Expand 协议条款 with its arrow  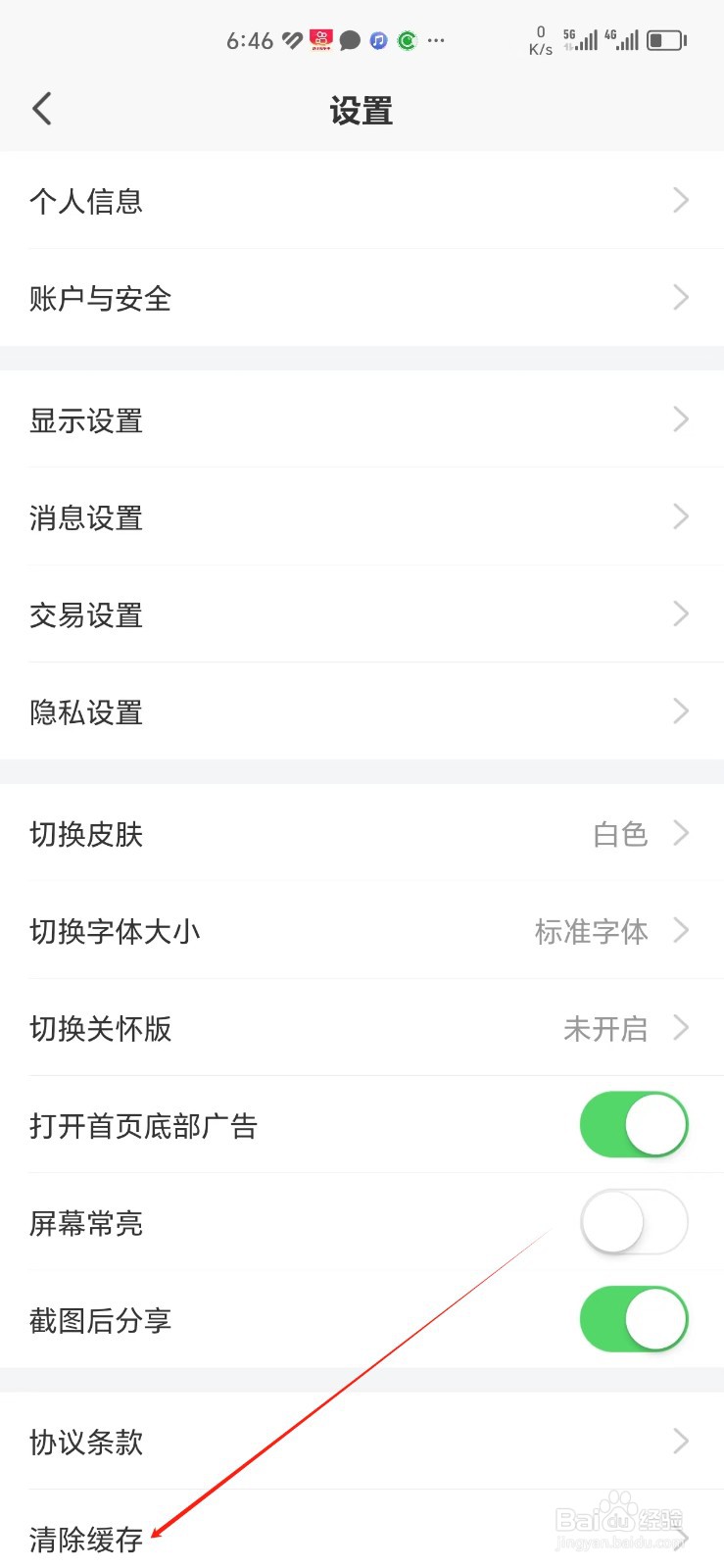coord(681,1441)
